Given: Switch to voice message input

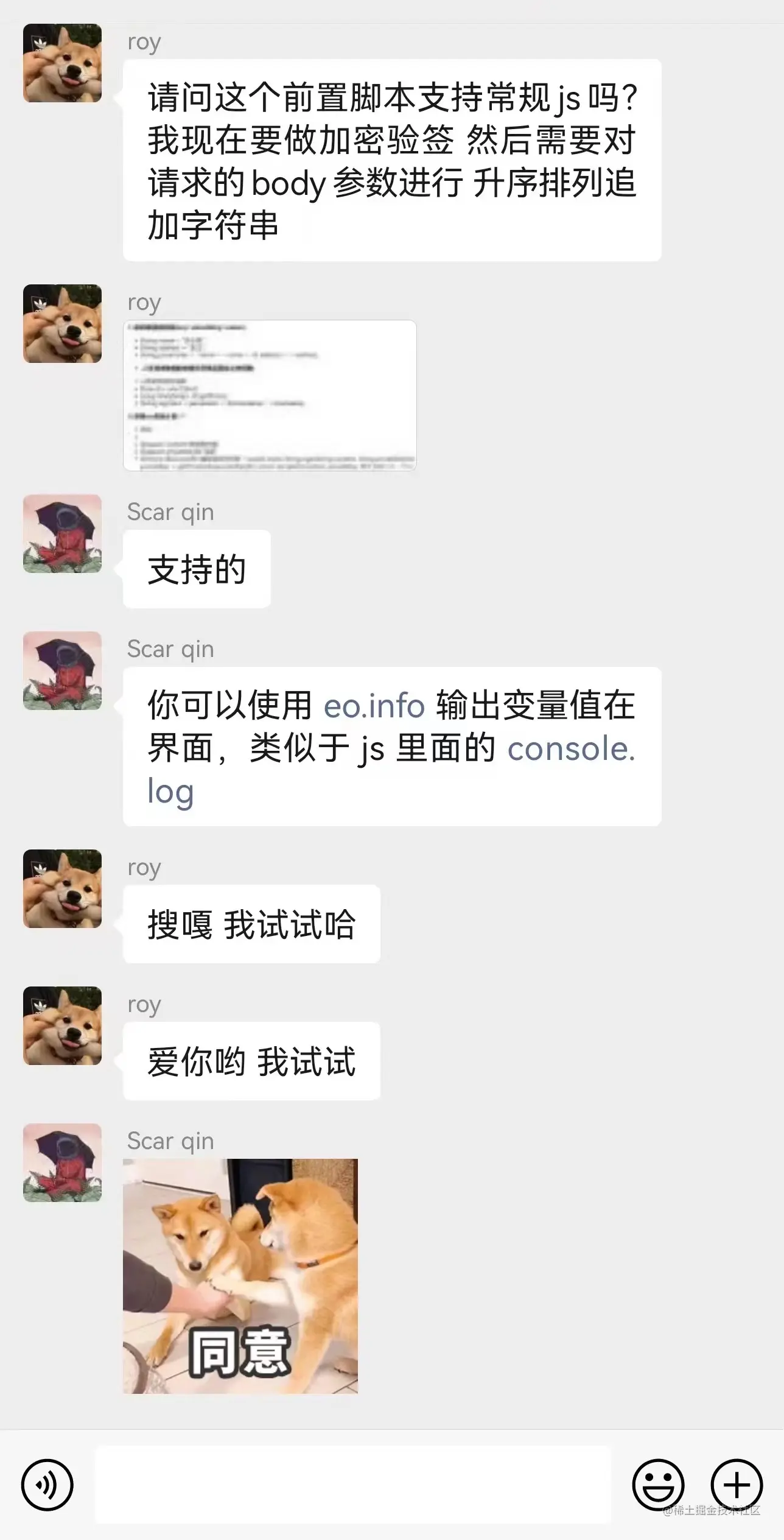Looking at the screenshot, I should pyautogui.click(x=47, y=1485).
